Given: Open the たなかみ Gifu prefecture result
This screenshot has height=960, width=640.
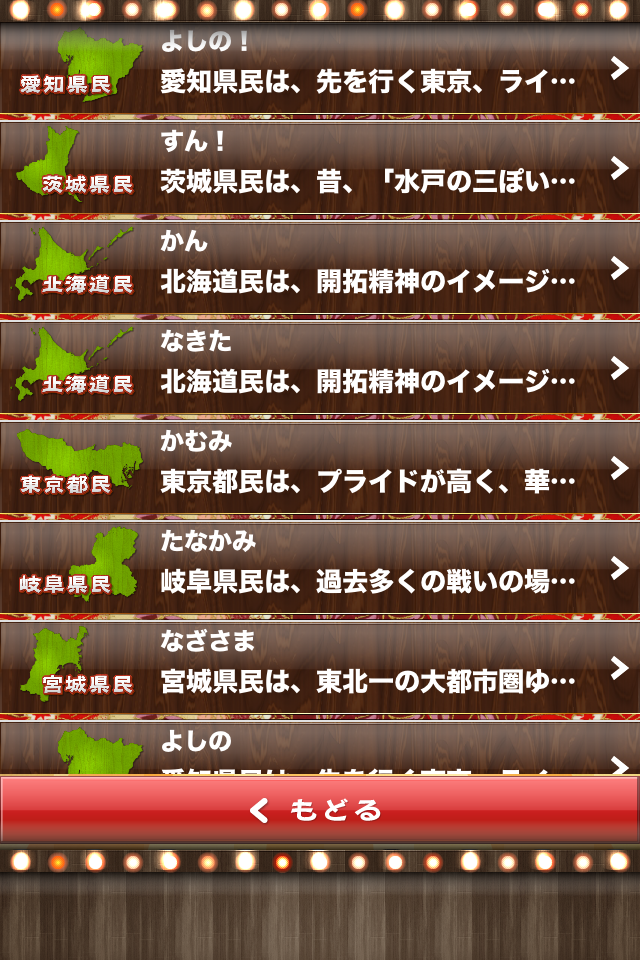Looking at the screenshot, I should click(320, 567).
